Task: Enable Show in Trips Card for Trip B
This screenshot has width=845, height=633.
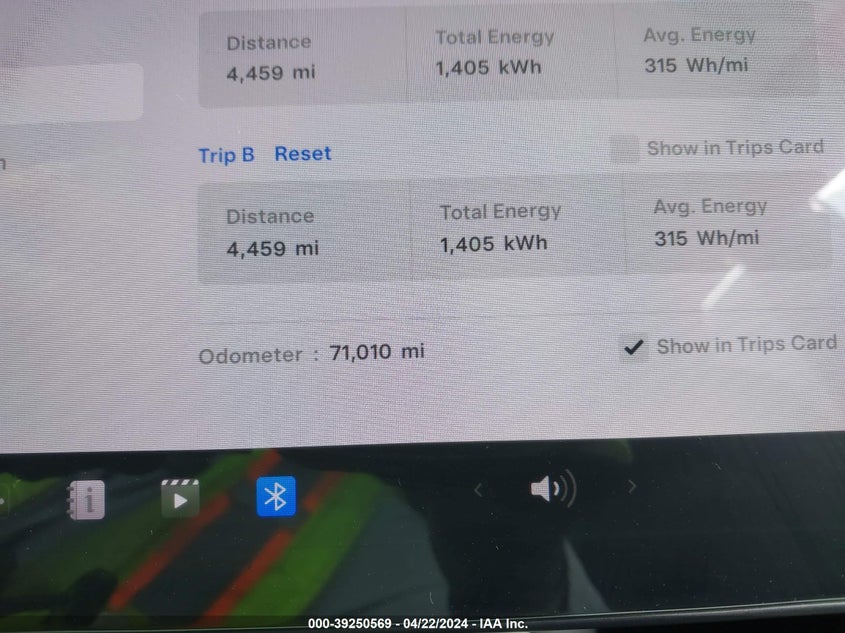Action: tap(625, 150)
